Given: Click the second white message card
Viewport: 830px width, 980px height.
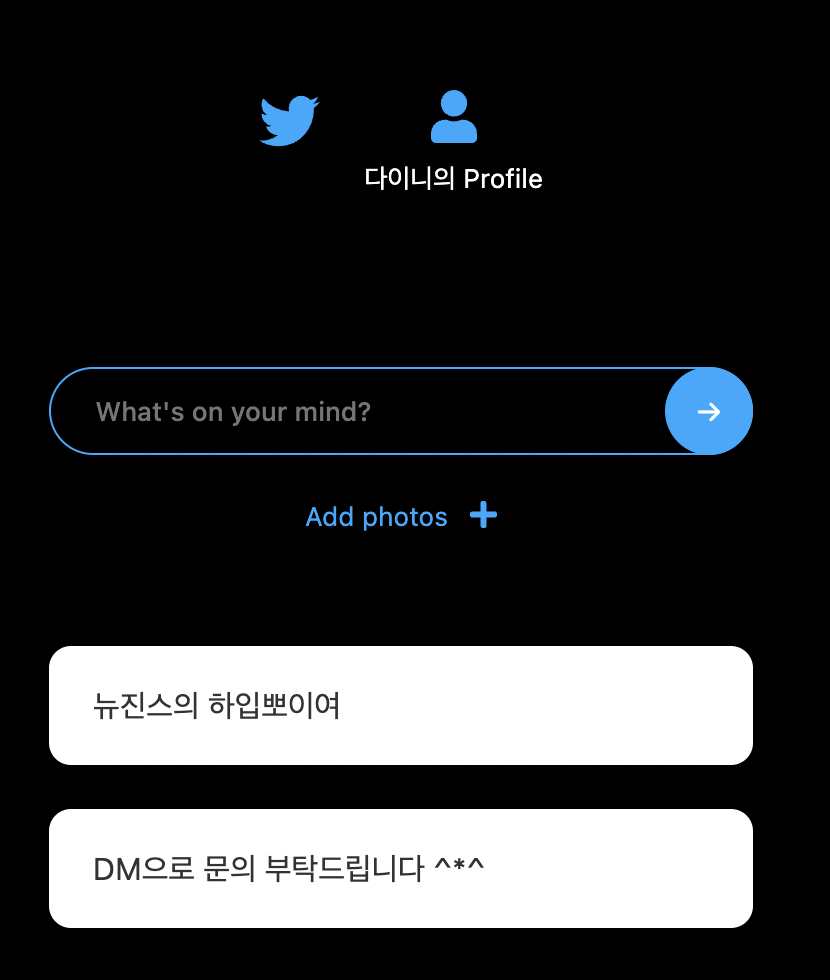Looking at the screenshot, I should click(400, 868).
